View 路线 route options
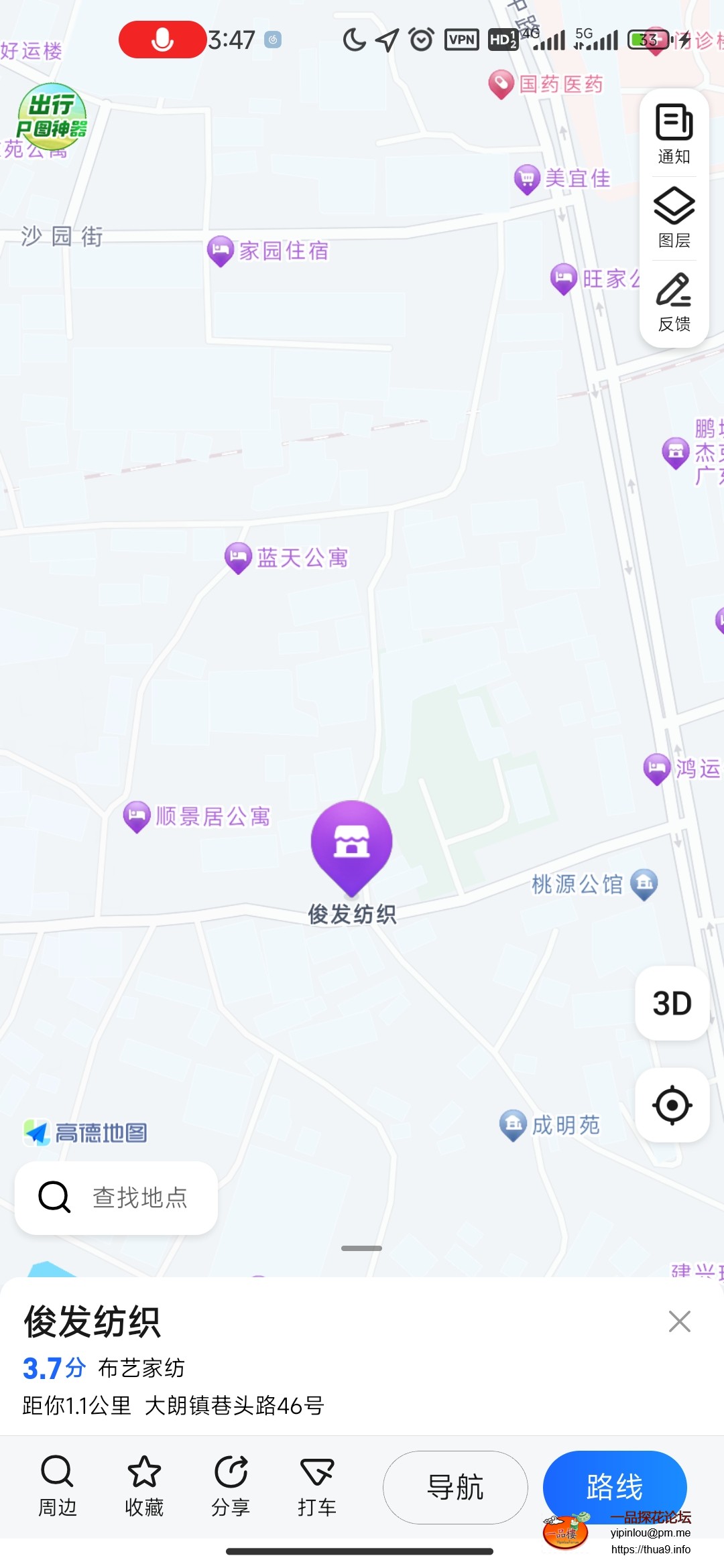This screenshot has width=724, height=1568. [614, 1487]
